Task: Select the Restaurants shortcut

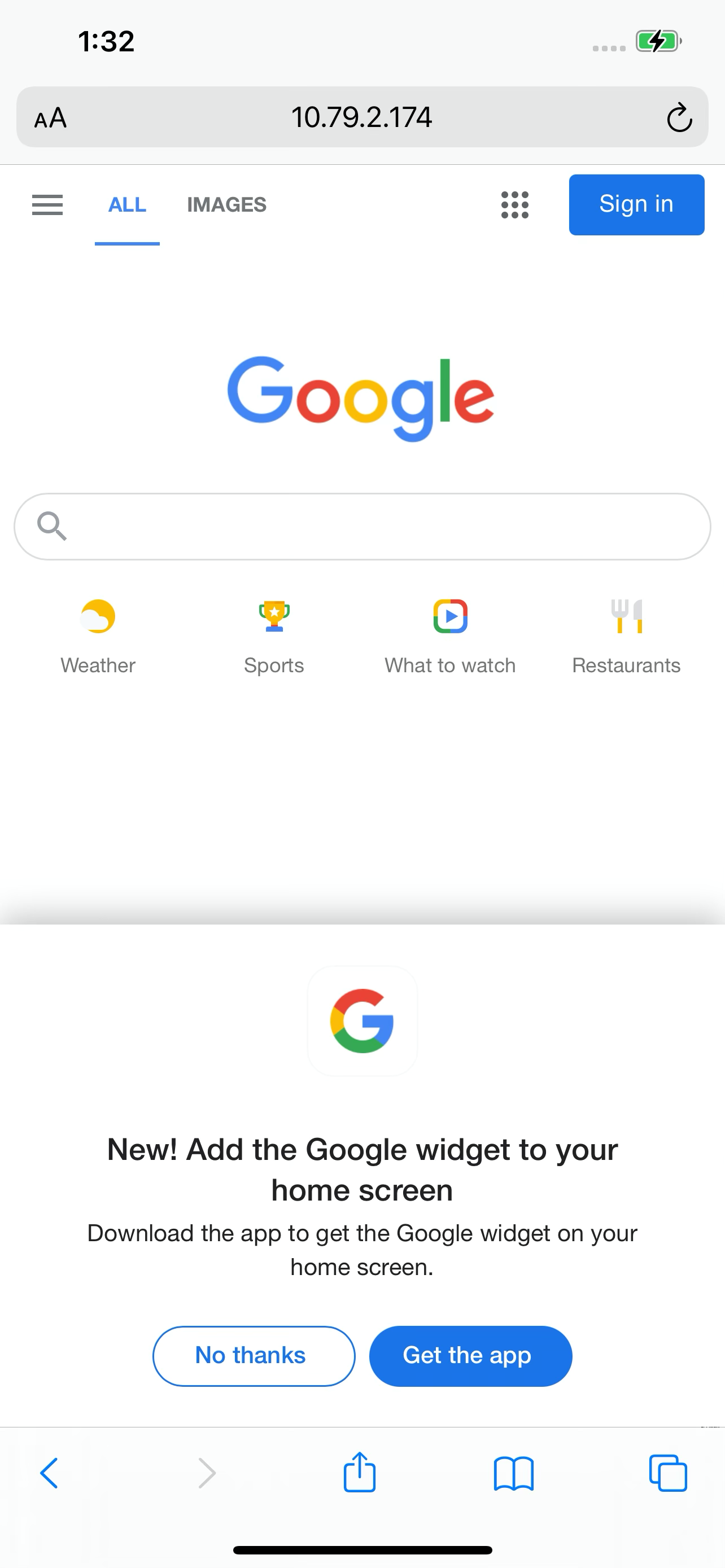Action: pyautogui.click(x=626, y=636)
